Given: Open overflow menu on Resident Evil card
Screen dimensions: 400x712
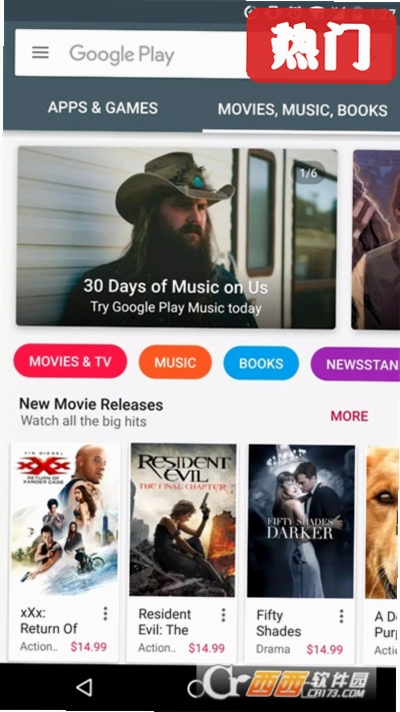Looking at the screenshot, I should pyautogui.click(x=223, y=615).
